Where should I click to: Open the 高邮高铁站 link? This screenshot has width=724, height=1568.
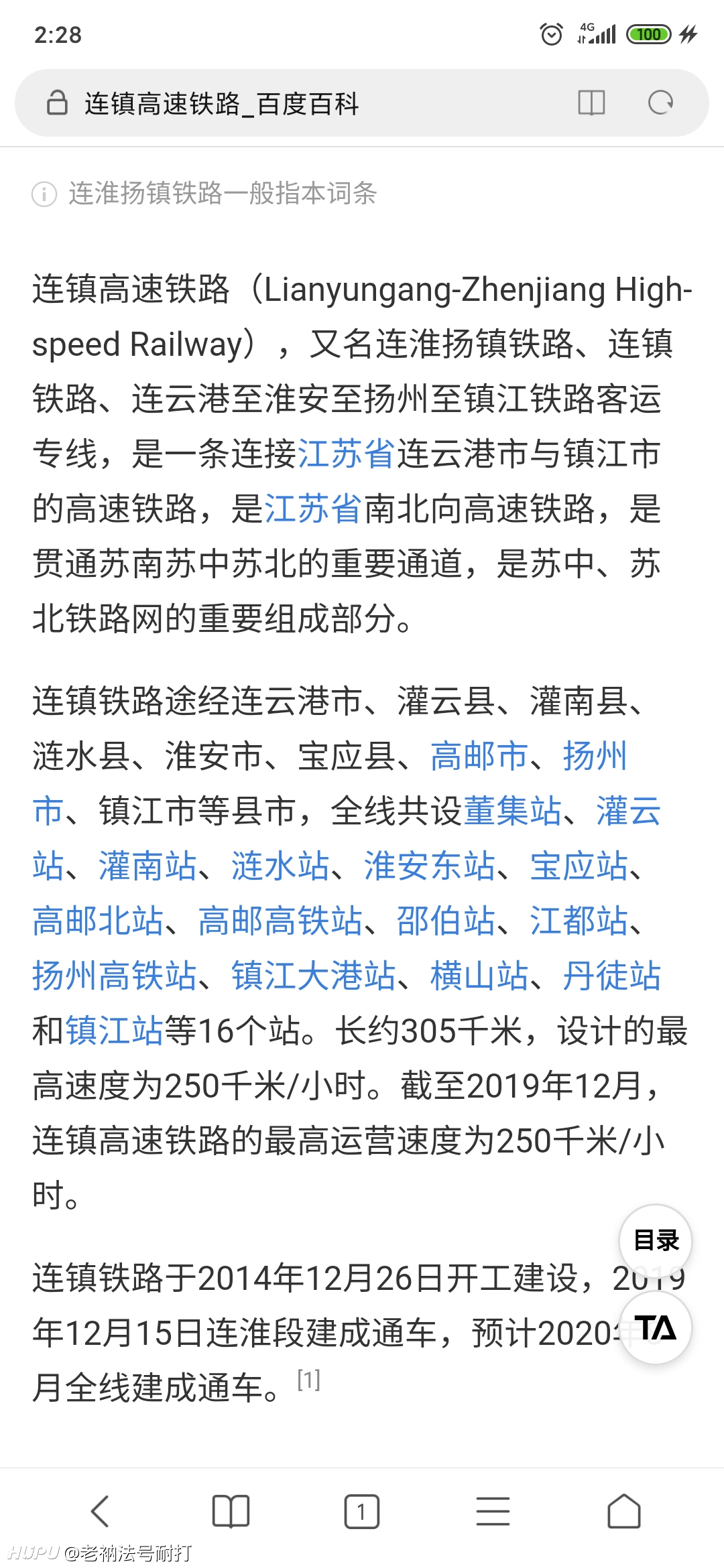click(x=280, y=921)
